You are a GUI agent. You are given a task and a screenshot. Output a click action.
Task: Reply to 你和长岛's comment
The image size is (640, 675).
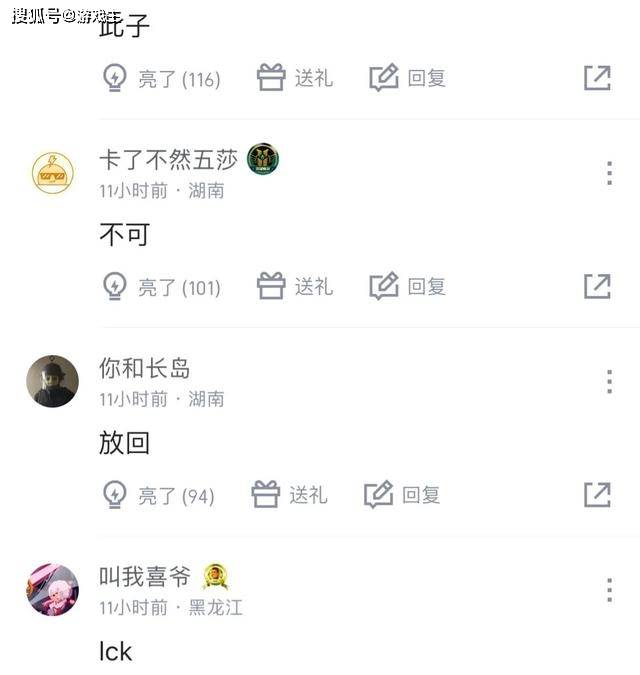402,494
